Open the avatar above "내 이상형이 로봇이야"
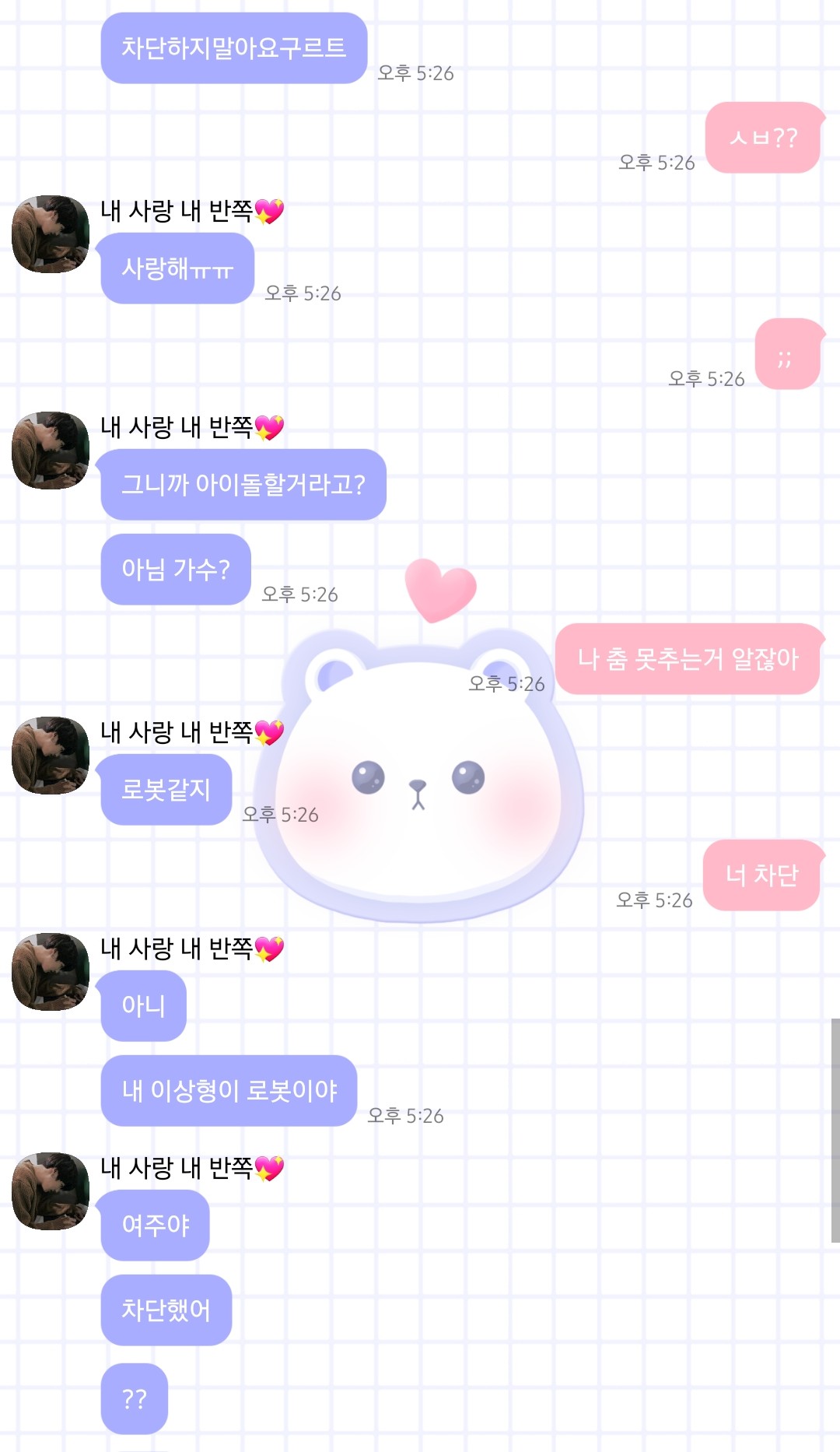The image size is (840, 1452). [51, 972]
